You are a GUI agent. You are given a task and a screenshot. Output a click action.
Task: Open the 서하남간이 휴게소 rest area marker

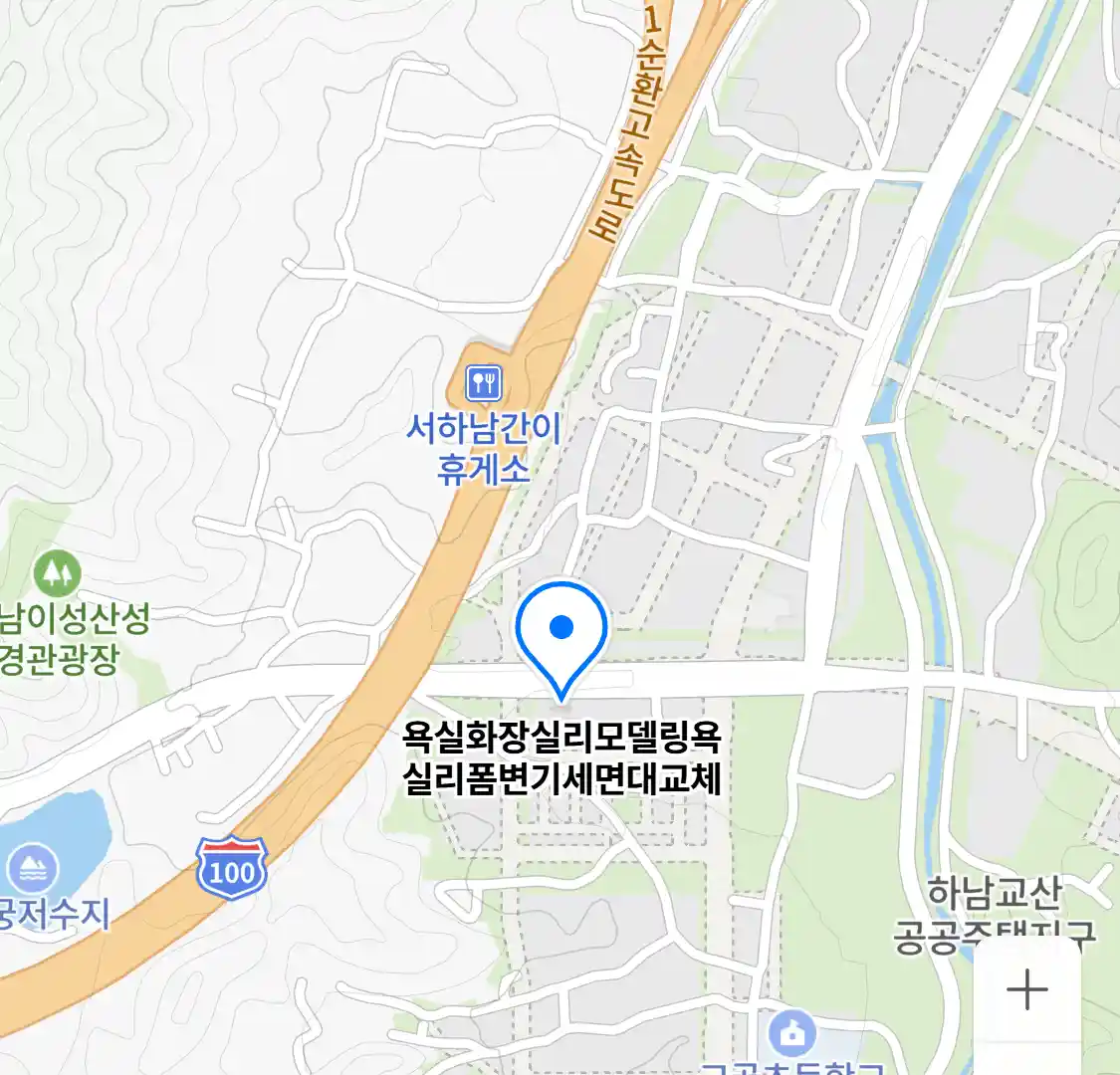point(484,382)
